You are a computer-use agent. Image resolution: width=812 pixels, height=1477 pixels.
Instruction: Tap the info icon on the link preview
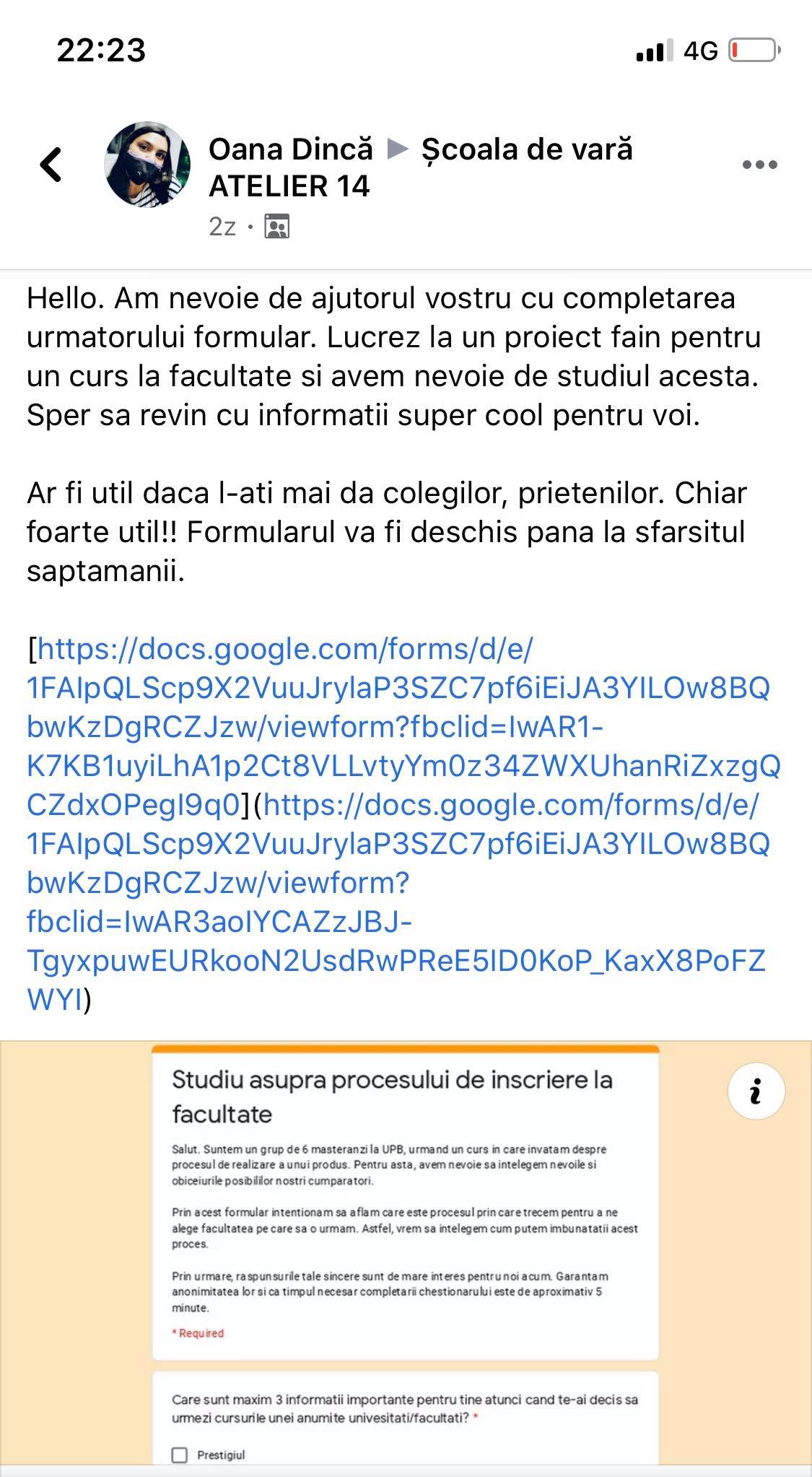click(756, 1091)
